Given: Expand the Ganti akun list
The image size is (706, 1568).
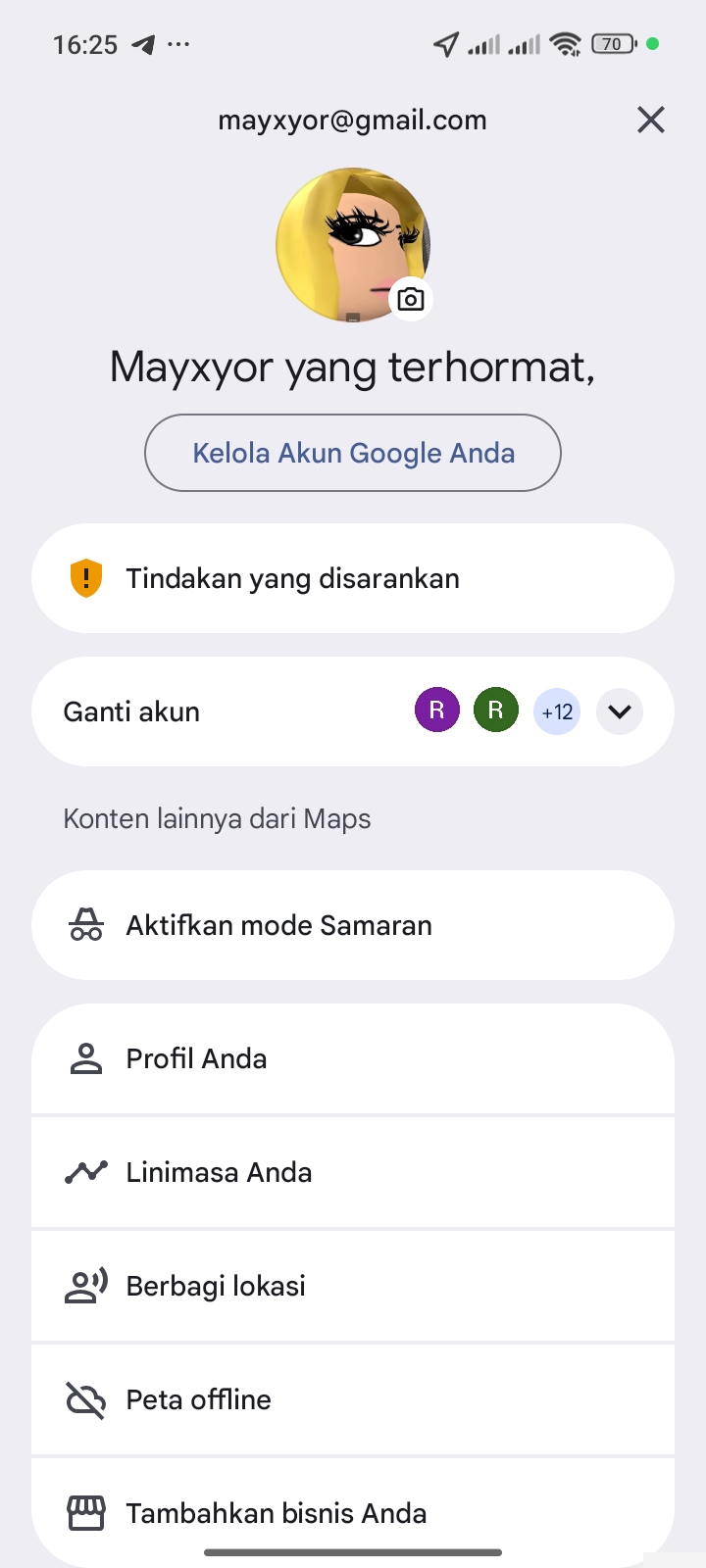Looking at the screenshot, I should coord(619,711).
